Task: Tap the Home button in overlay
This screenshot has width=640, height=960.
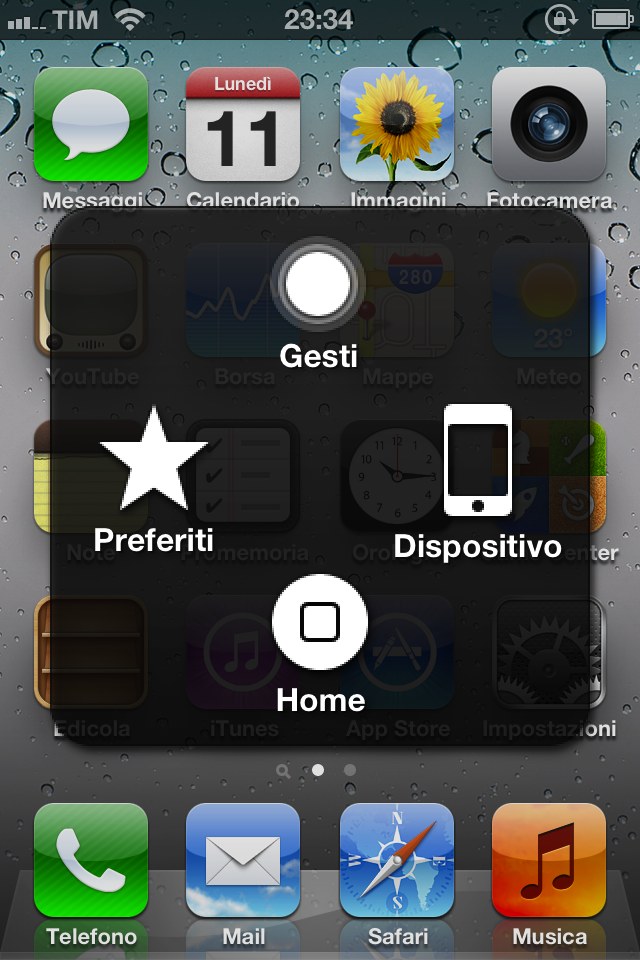Action: [x=319, y=624]
